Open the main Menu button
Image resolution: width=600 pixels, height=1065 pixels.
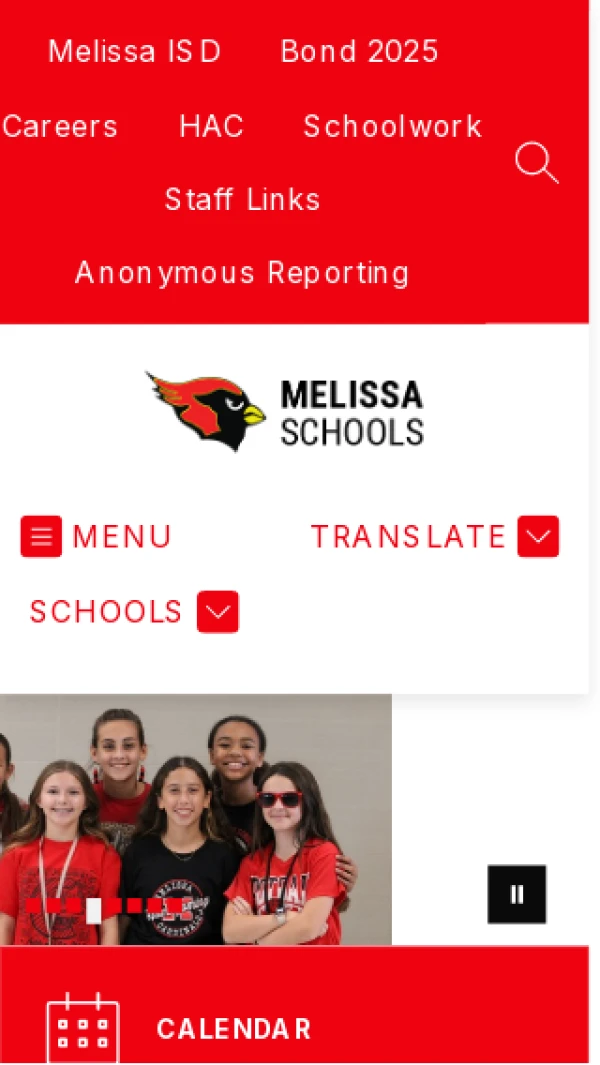pyautogui.click(x=96, y=537)
